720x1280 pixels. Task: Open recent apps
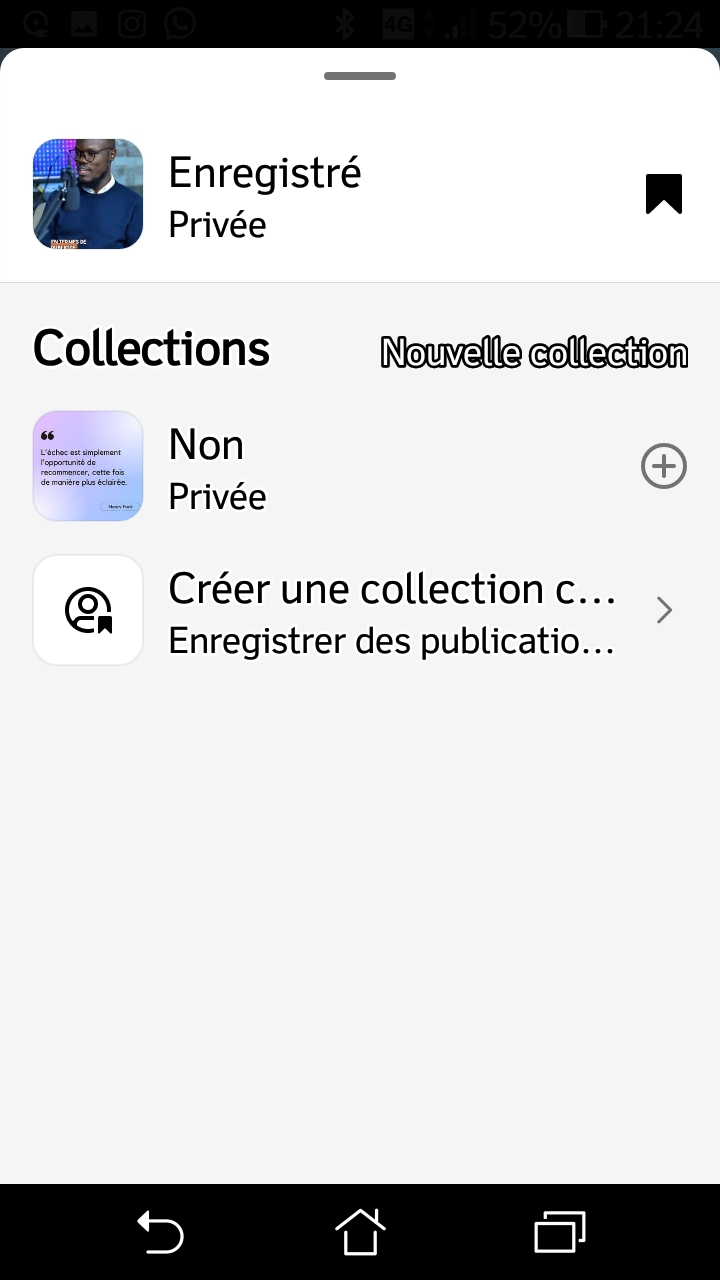[x=560, y=1232]
